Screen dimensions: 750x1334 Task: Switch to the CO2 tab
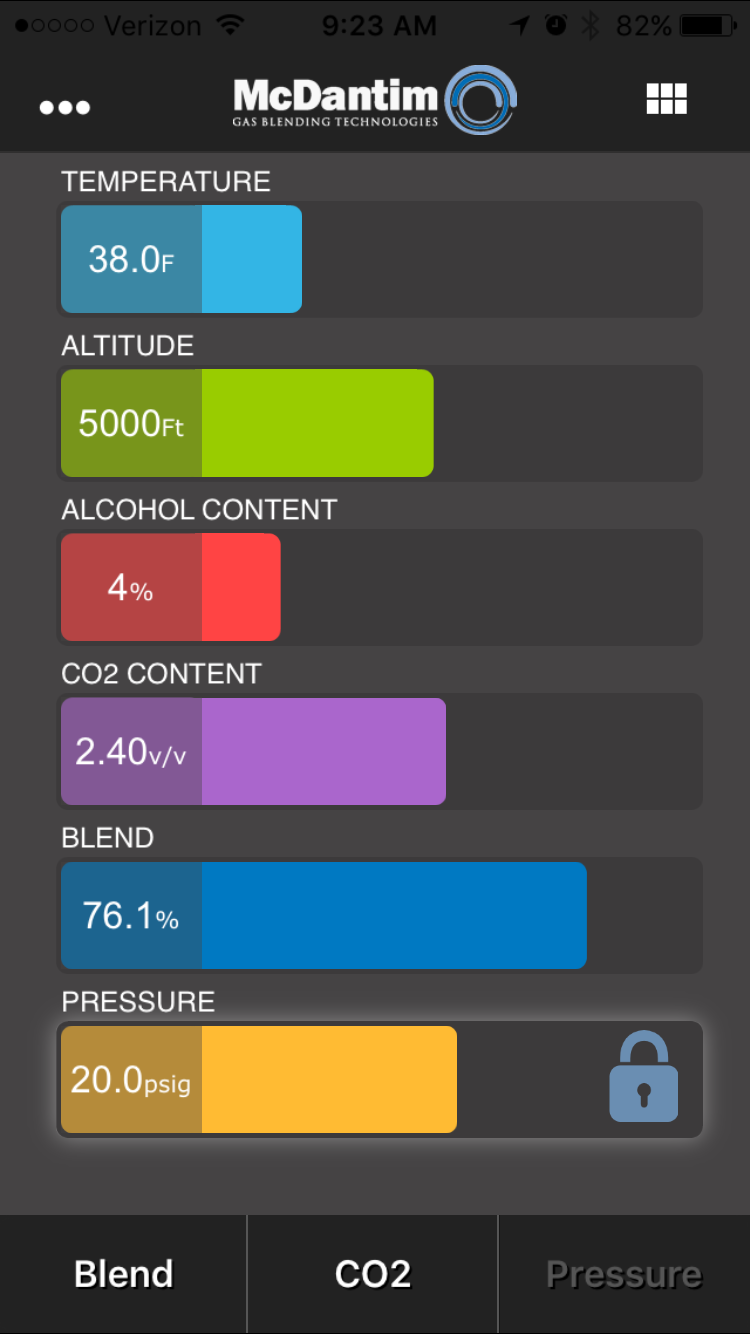(x=373, y=1274)
